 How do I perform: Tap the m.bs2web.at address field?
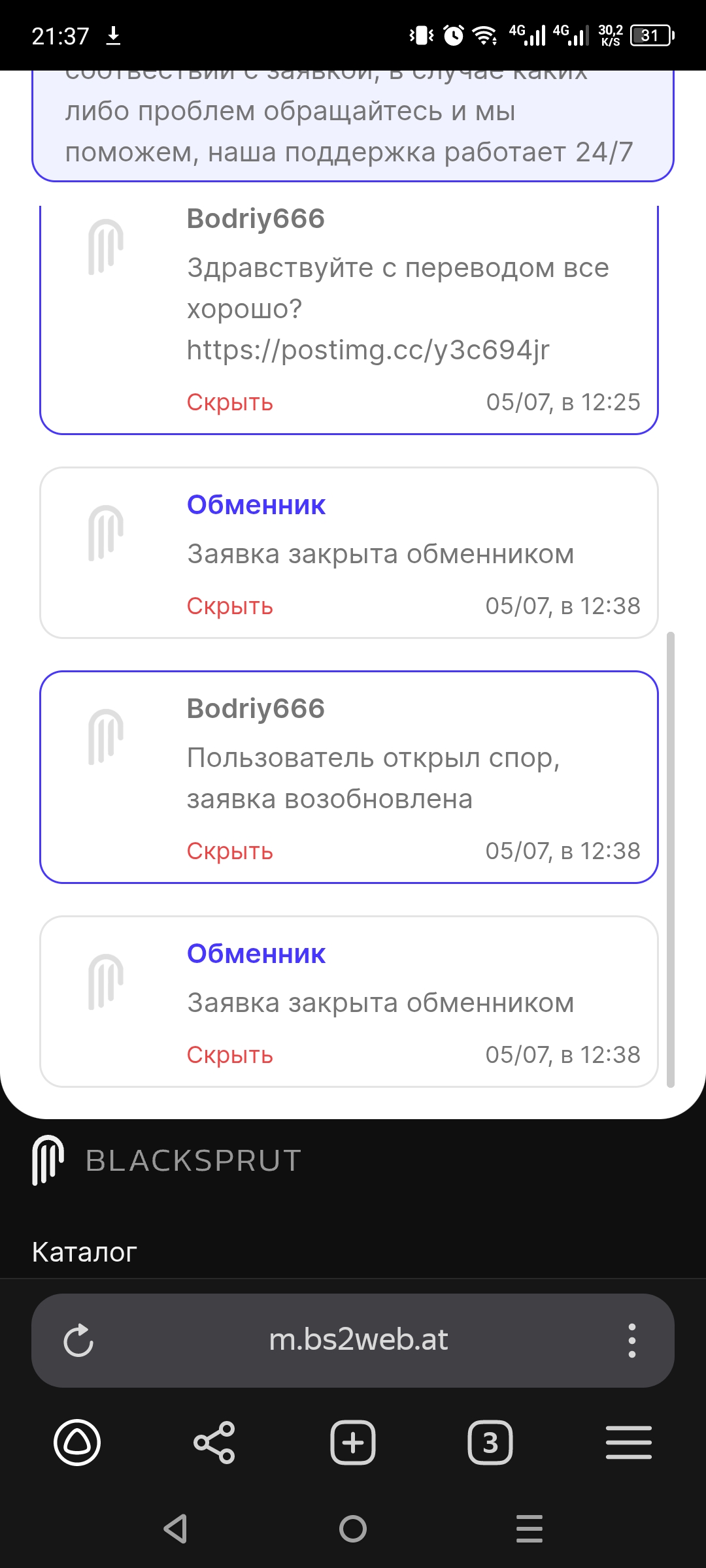[x=358, y=1339]
